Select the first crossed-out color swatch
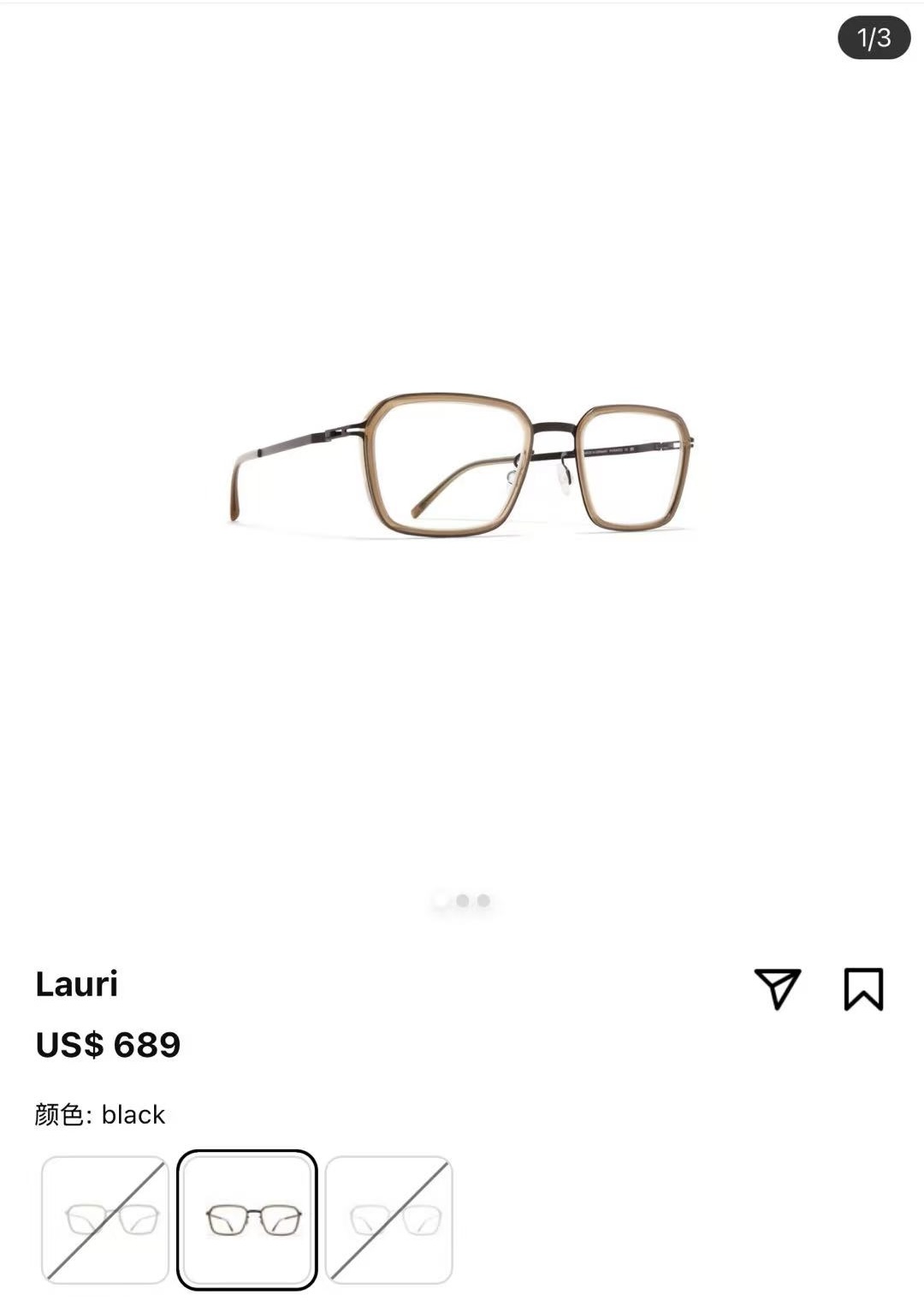 coord(105,1220)
